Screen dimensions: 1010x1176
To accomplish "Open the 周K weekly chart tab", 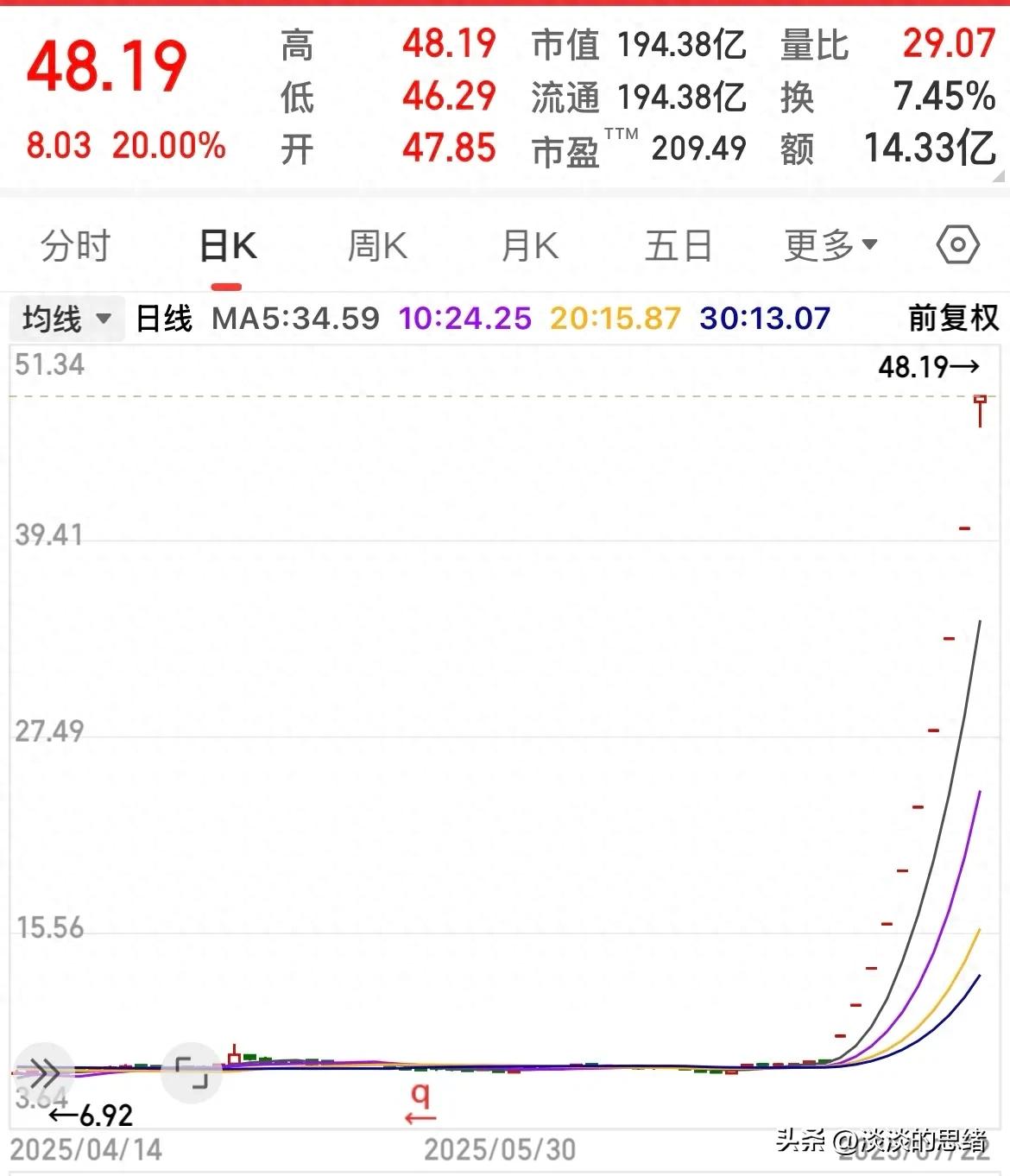I will [377, 245].
